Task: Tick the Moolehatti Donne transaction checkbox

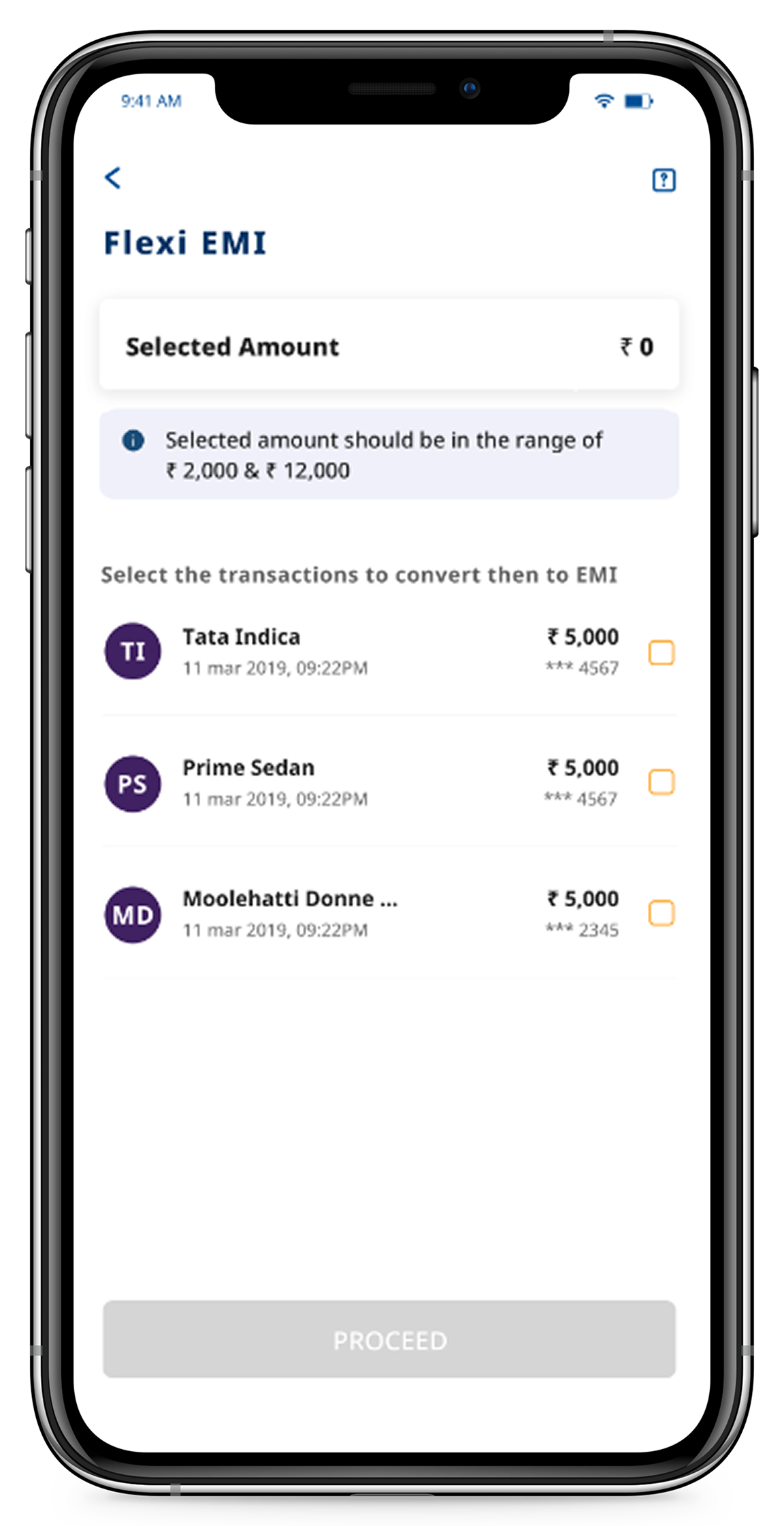Action: [661, 913]
